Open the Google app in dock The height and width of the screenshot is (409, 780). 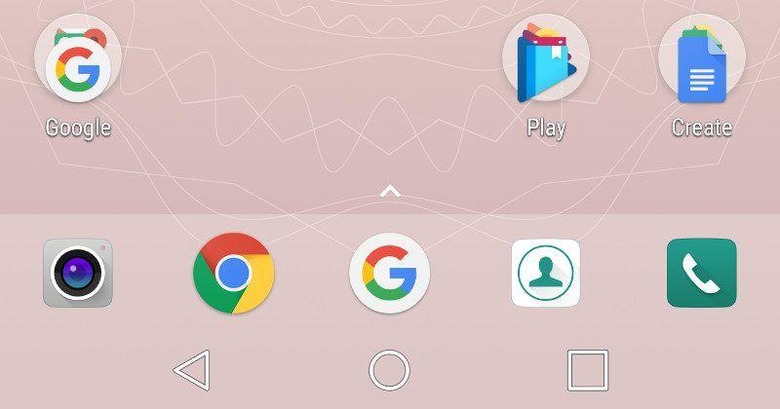click(x=390, y=273)
